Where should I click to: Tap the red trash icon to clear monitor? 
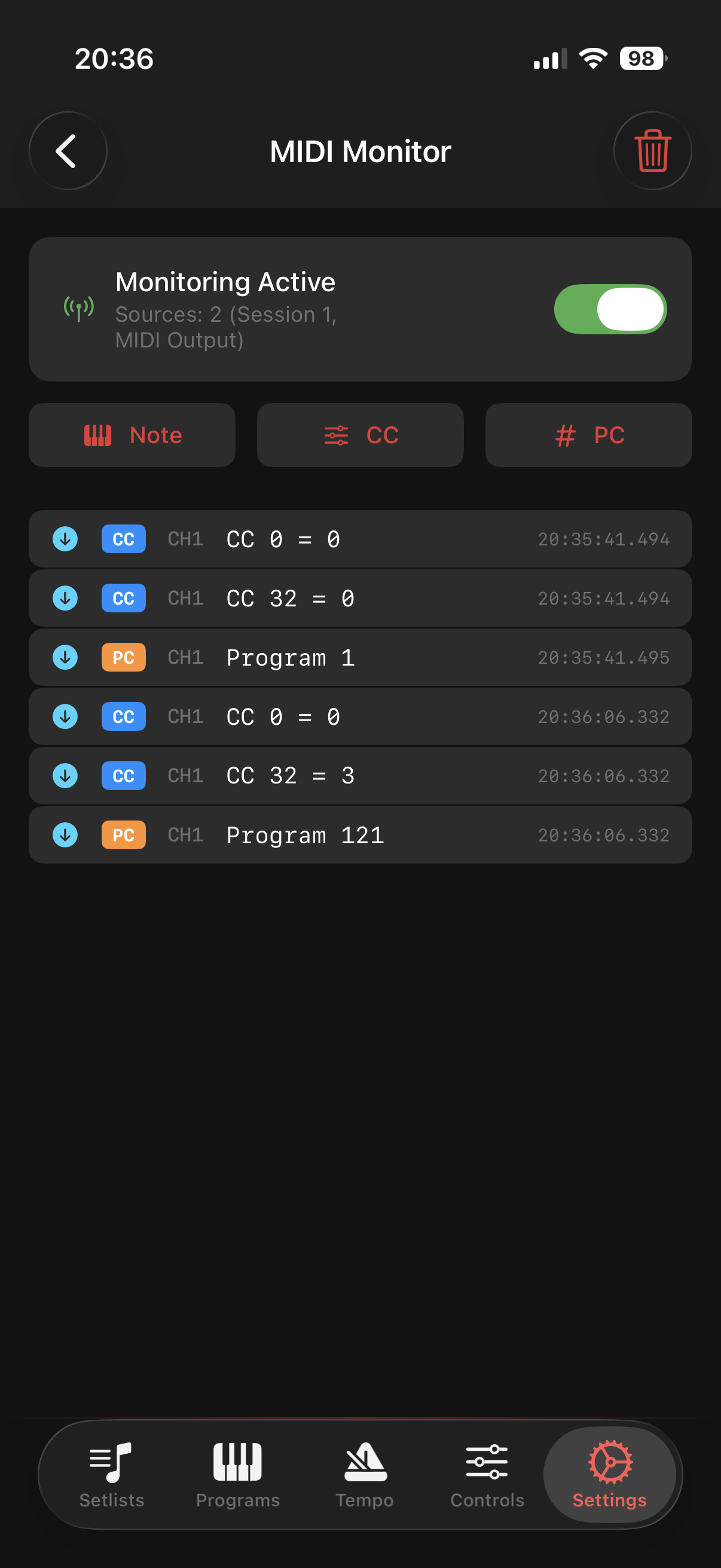pyautogui.click(x=652, y=151)
